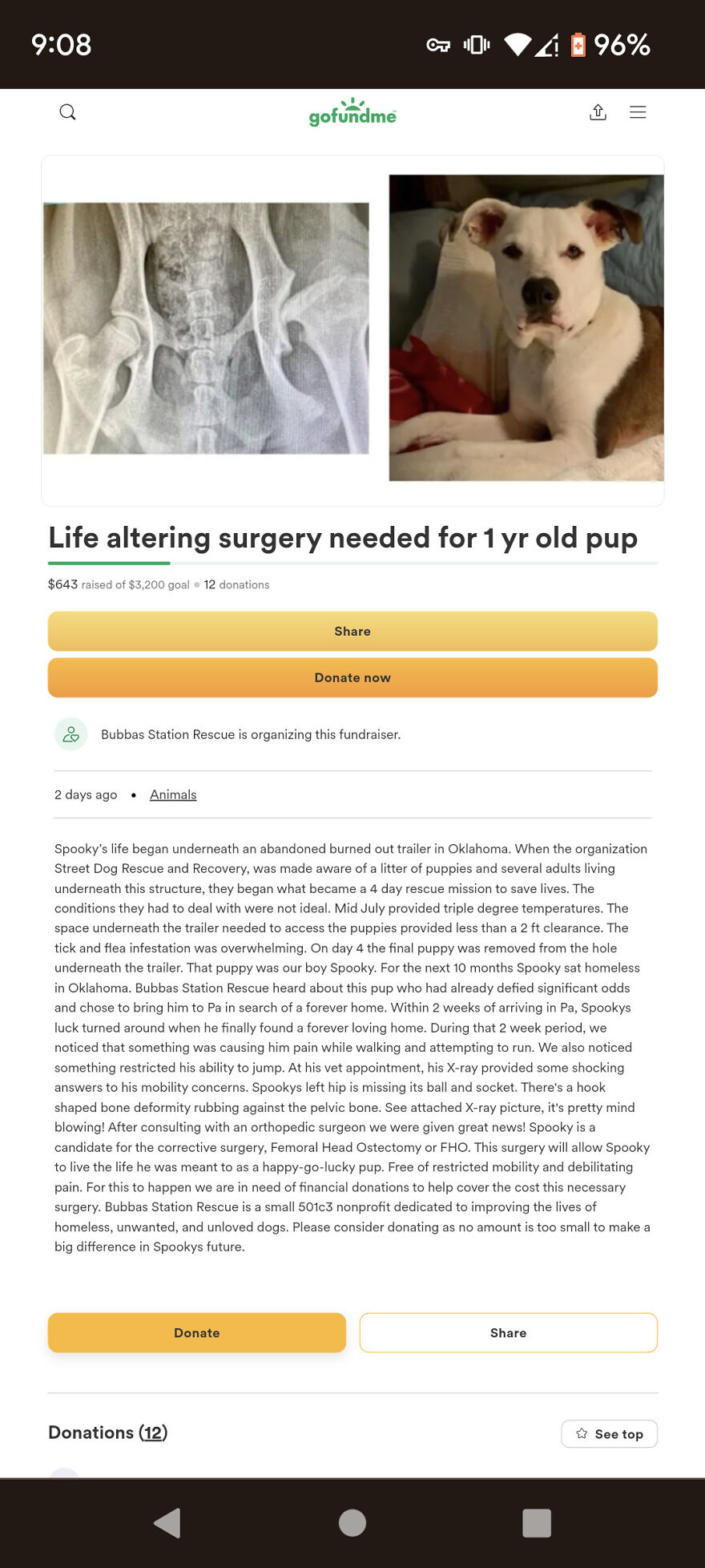This screenshot has width=705, height=1568.
Task: Tap Donate now
Action: point(352,677)
